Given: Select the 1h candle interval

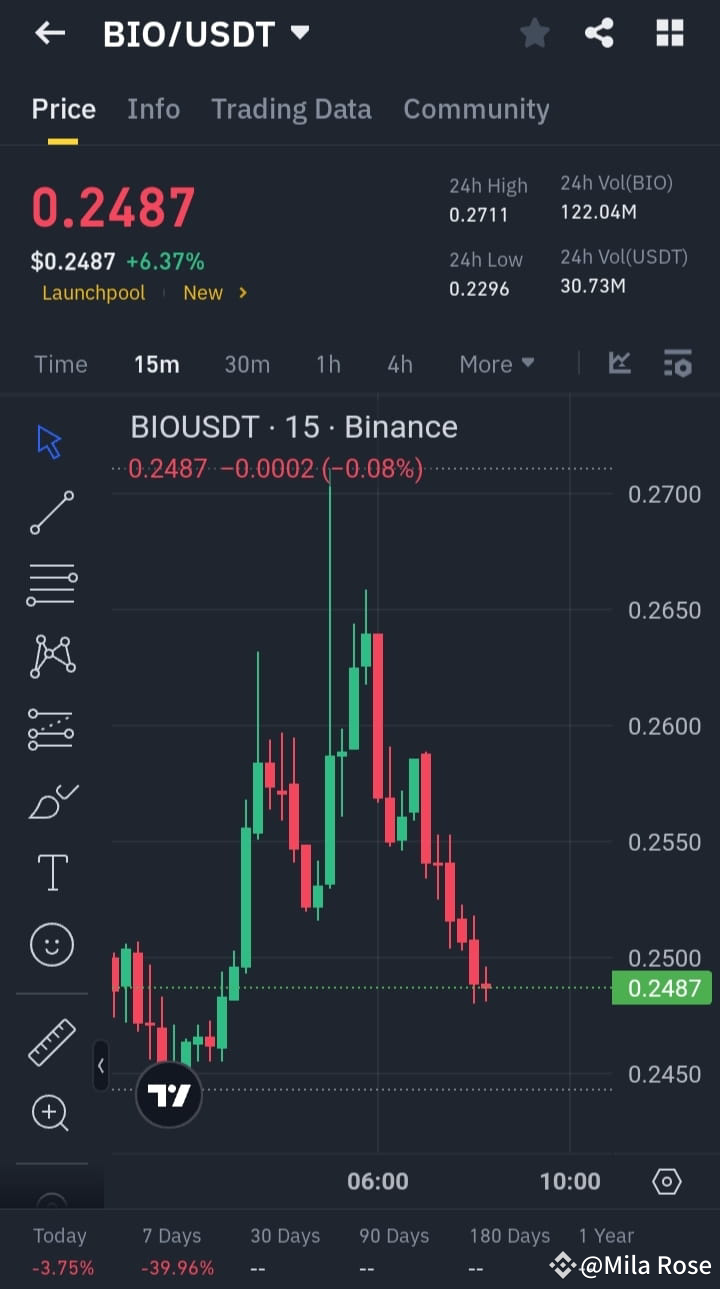Looking at the screenshot, I should [x=328, y=364].
